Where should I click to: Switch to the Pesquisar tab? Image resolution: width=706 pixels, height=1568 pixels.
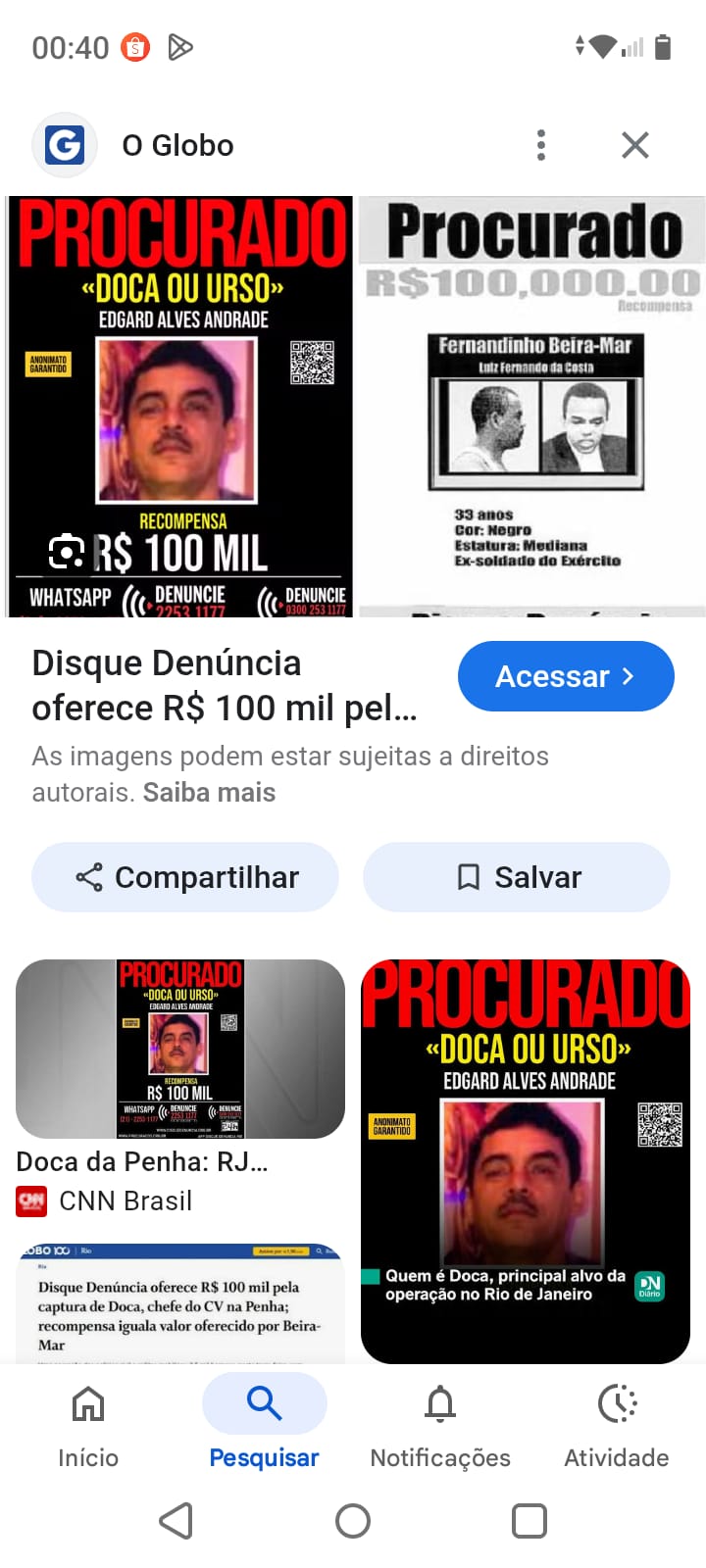pyautogui.click(x=264, y=1424)
